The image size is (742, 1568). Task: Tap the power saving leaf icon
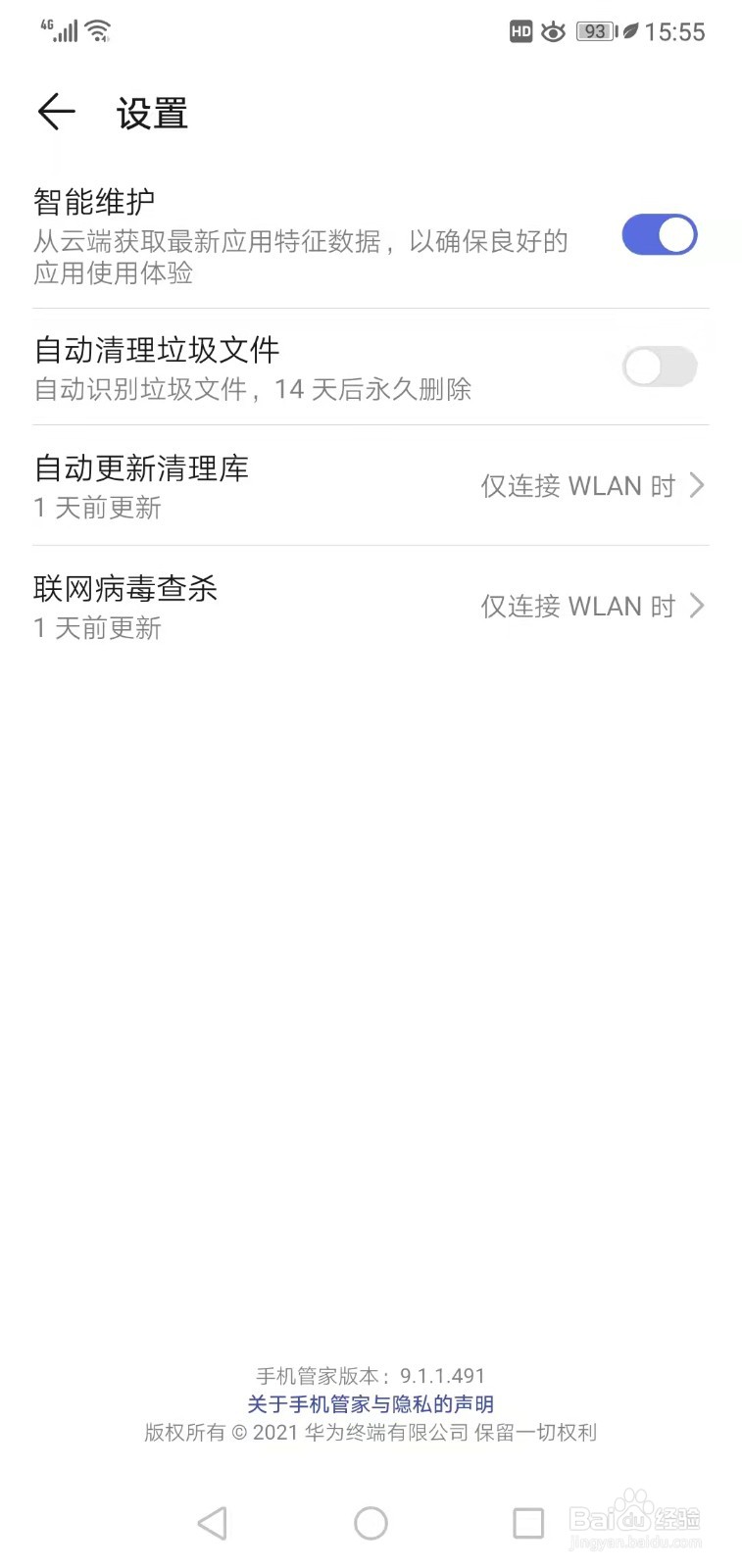(x=632, y=31)
